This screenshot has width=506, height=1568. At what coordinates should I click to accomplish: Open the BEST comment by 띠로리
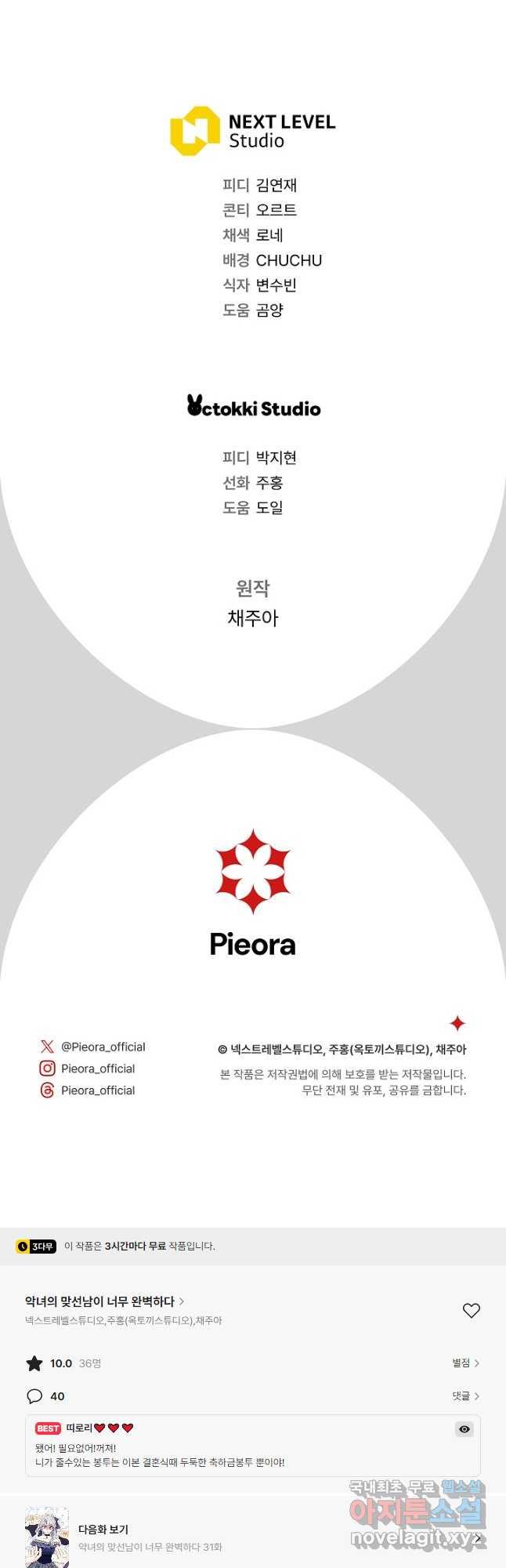tap(235, 1454)
